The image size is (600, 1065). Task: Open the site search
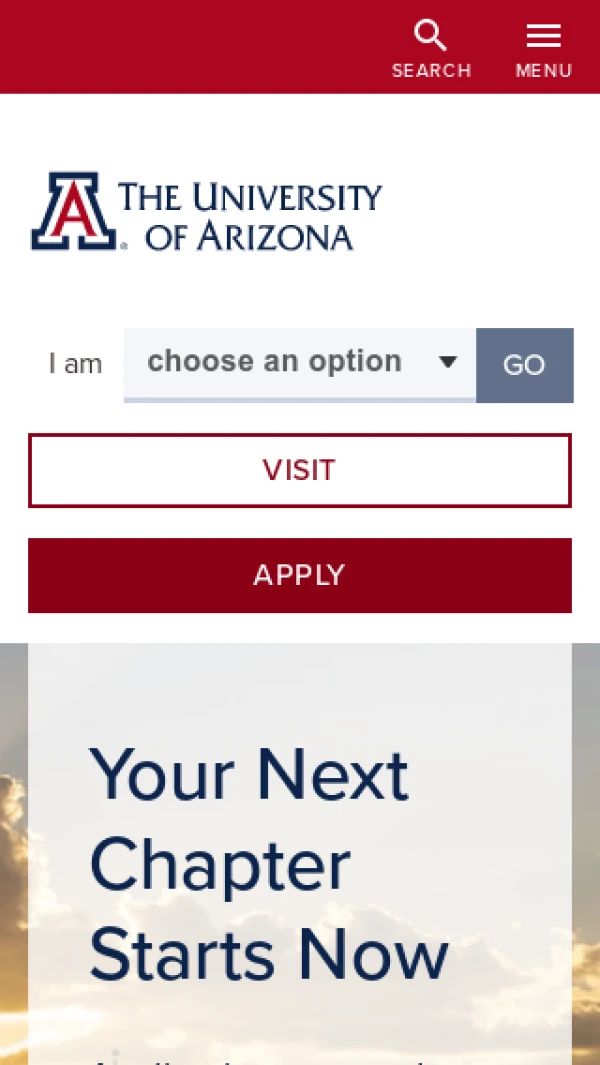click(431, 48)
